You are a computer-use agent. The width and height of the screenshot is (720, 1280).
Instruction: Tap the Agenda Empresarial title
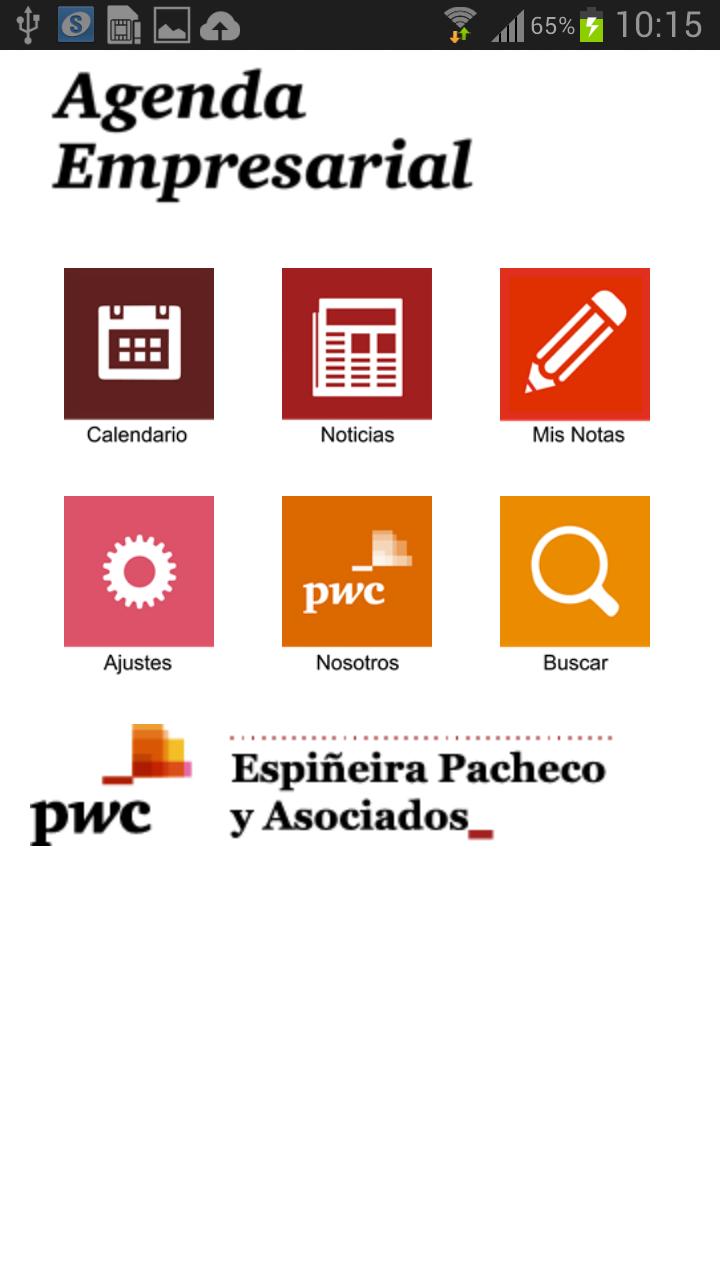pyautogui.click(x=265, y=128)
